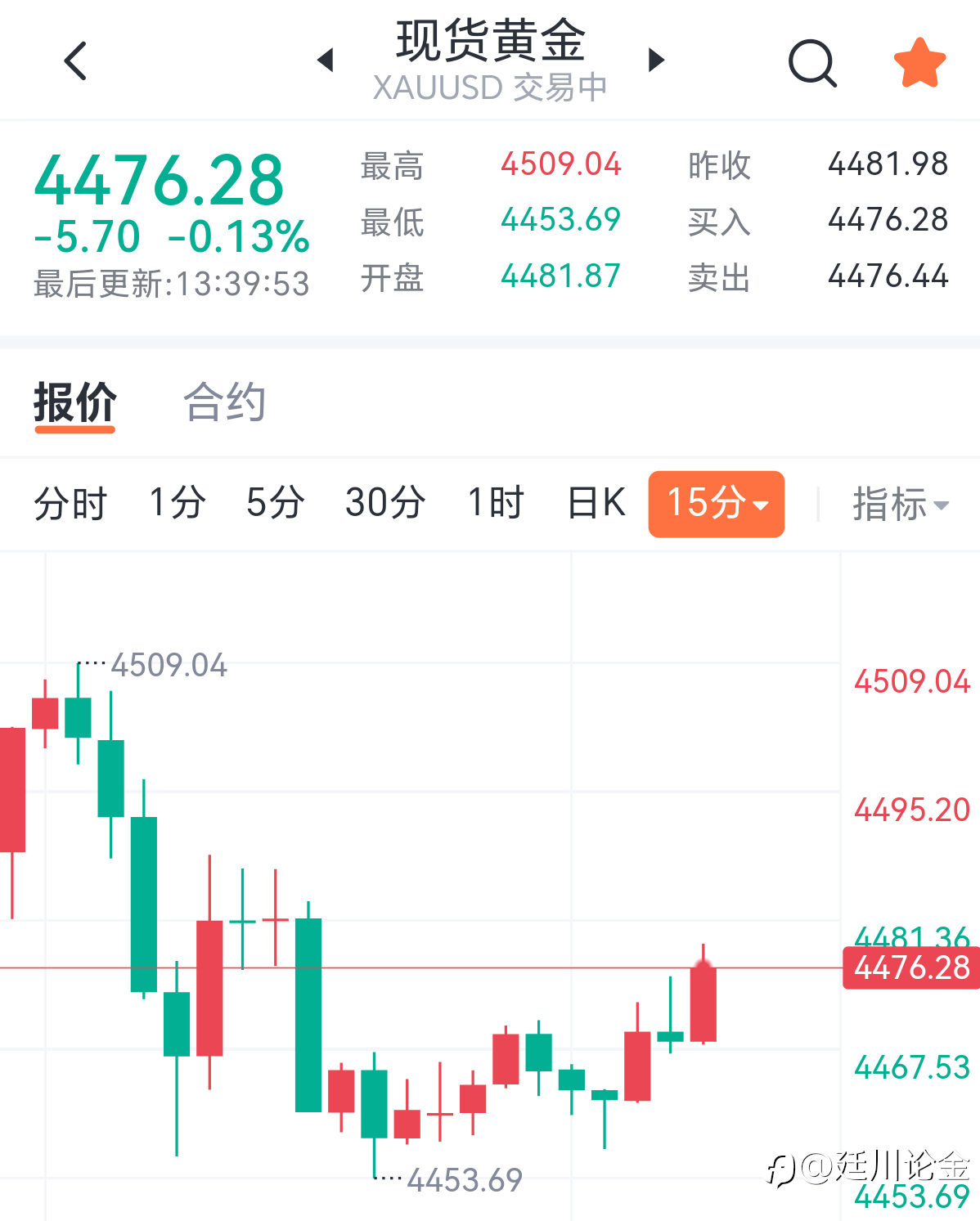Switch to the next instrument with right triangle

656,60
